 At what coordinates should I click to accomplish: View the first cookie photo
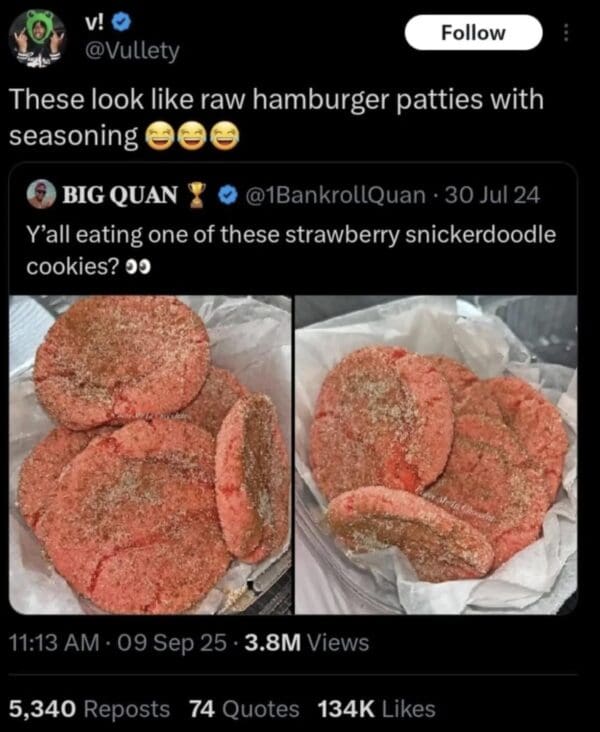(x=150, y=455)
